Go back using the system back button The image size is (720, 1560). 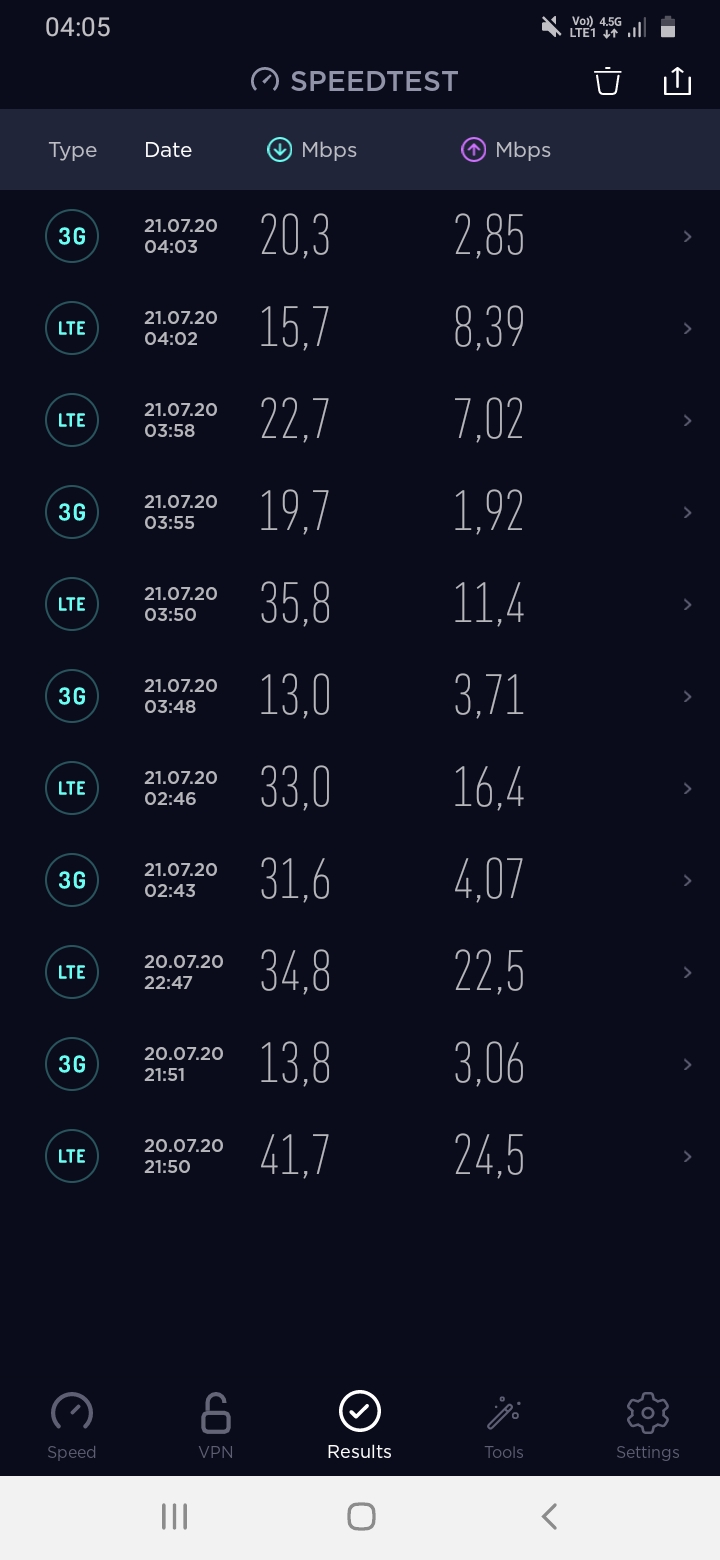point(548,1517)
